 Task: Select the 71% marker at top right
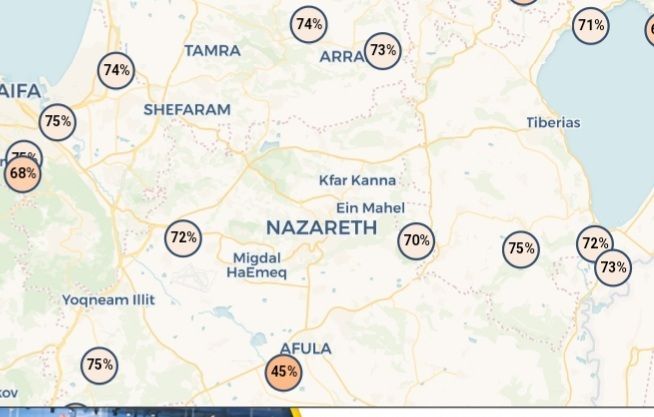590,26
